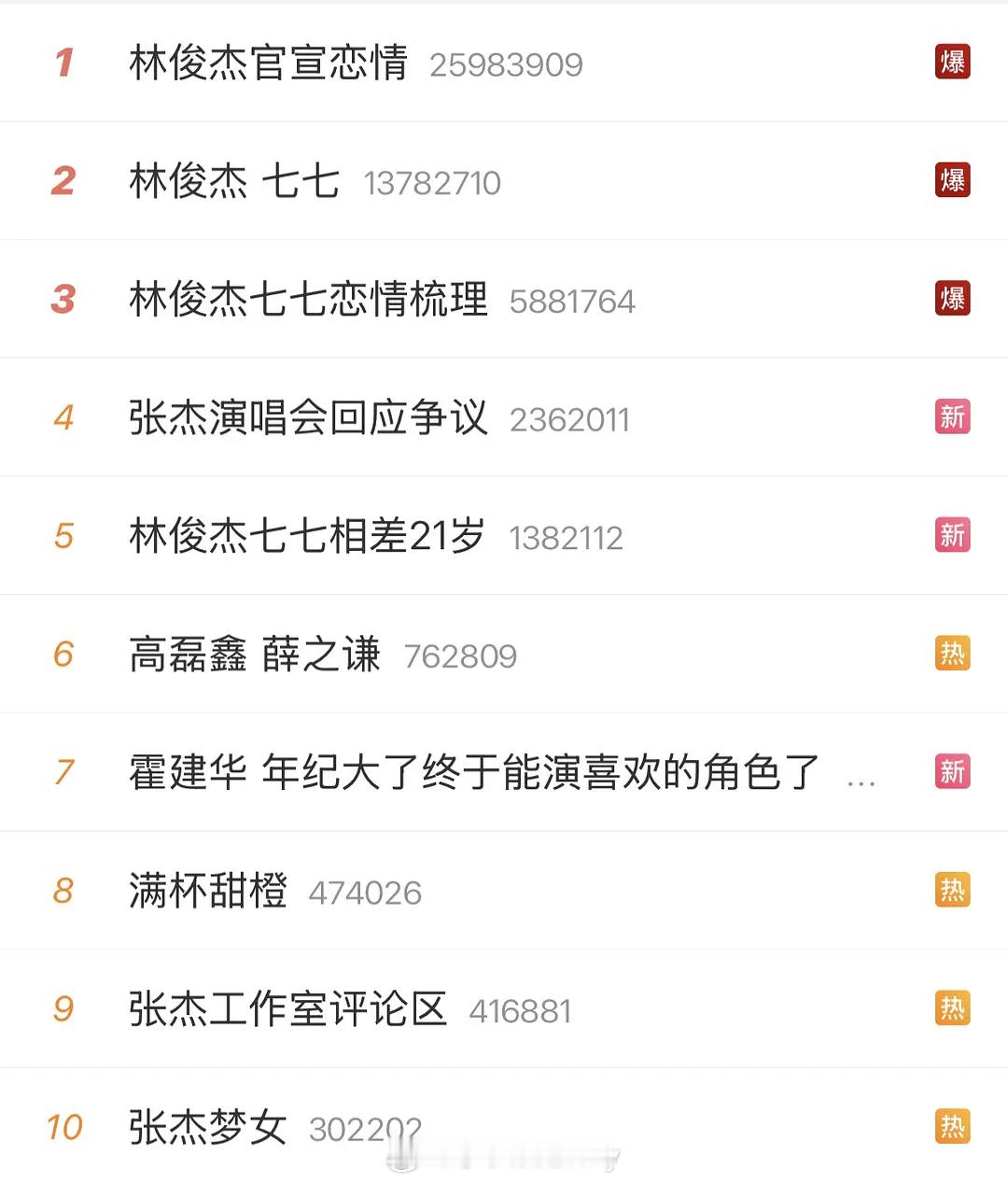The image size is (1008, 1183).
Task: Click the 新 badge on the 霍建华 topic
Action: click(x=953, y=773)
